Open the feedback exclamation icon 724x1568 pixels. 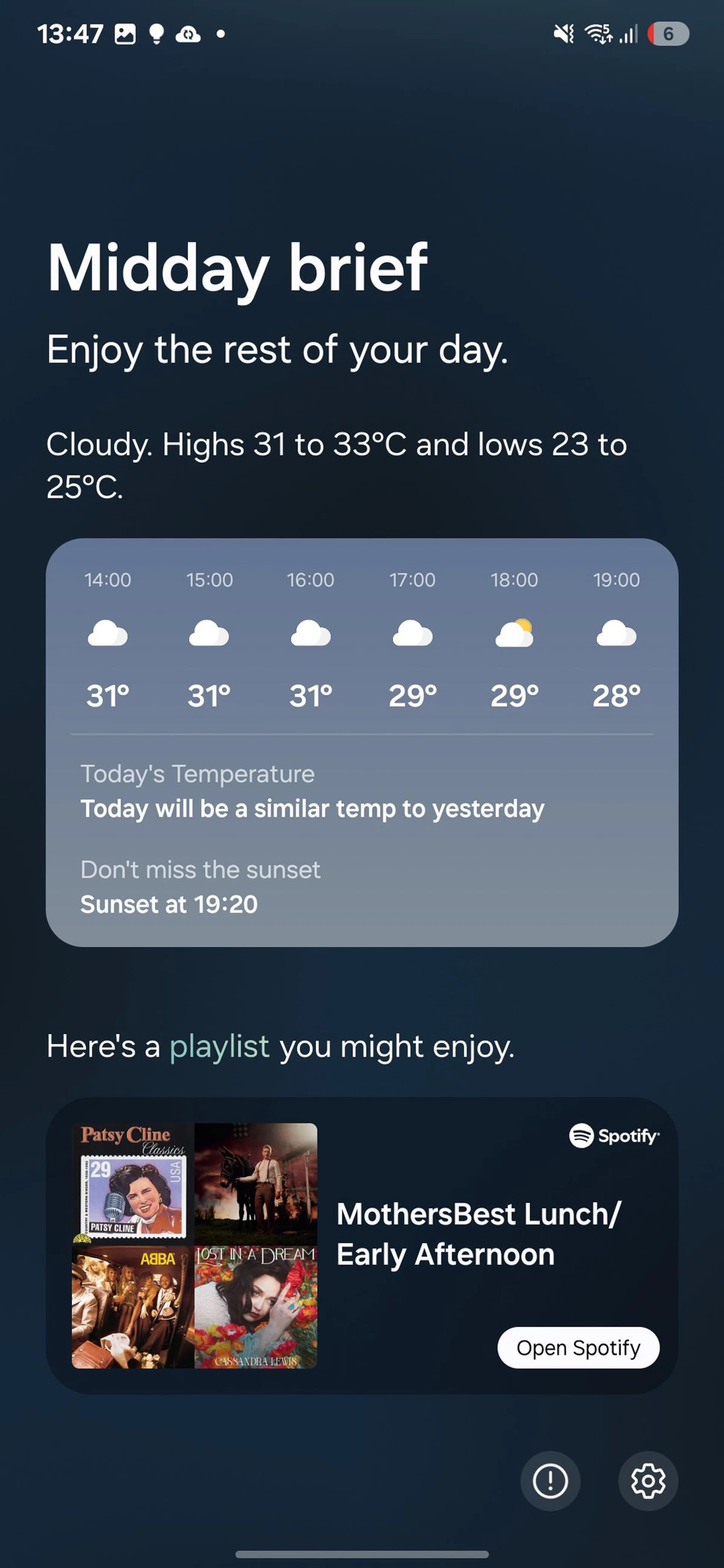[550, 1481]
